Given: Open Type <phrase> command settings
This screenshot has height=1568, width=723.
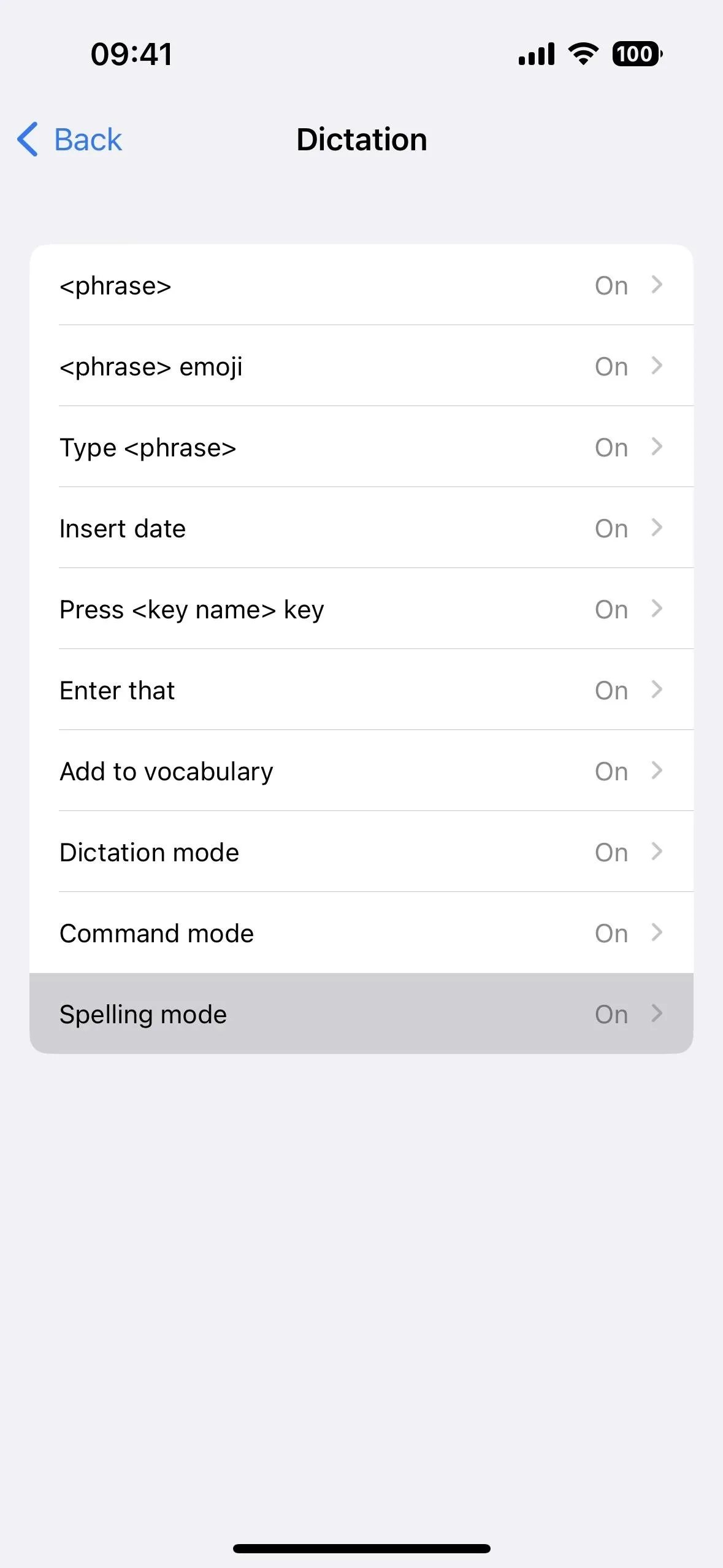Looking at the screenshot, I should pyautogui.click(x=361, y=447).
